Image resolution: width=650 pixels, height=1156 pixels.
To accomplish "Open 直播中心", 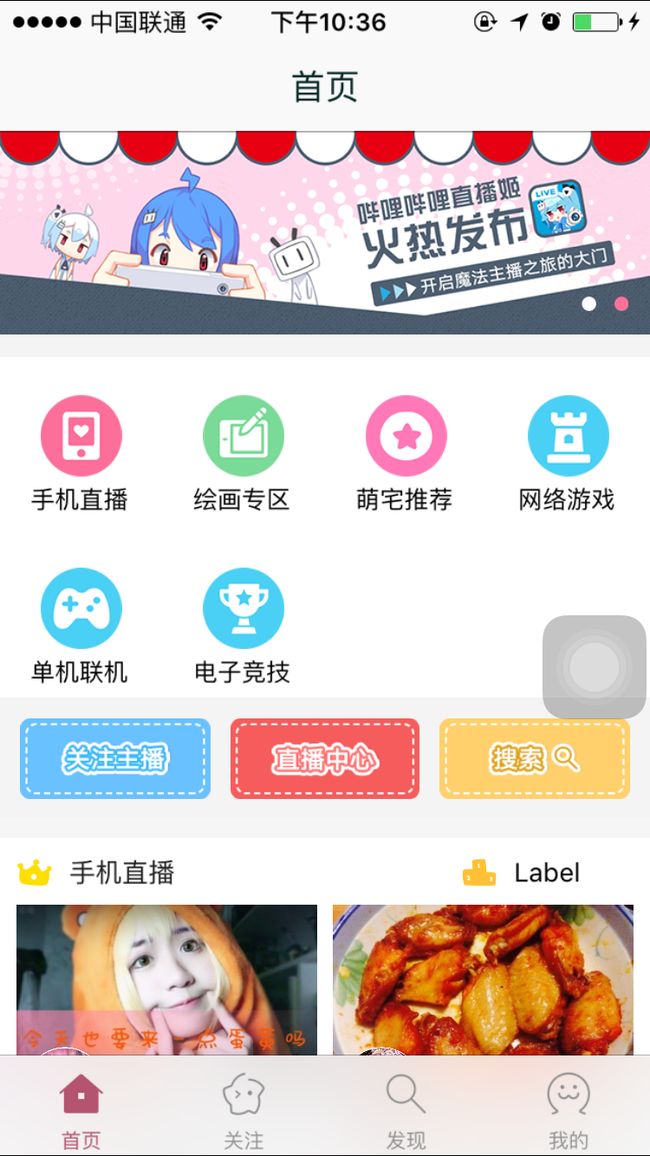I will pyautogui.click(x=325, y=759).
